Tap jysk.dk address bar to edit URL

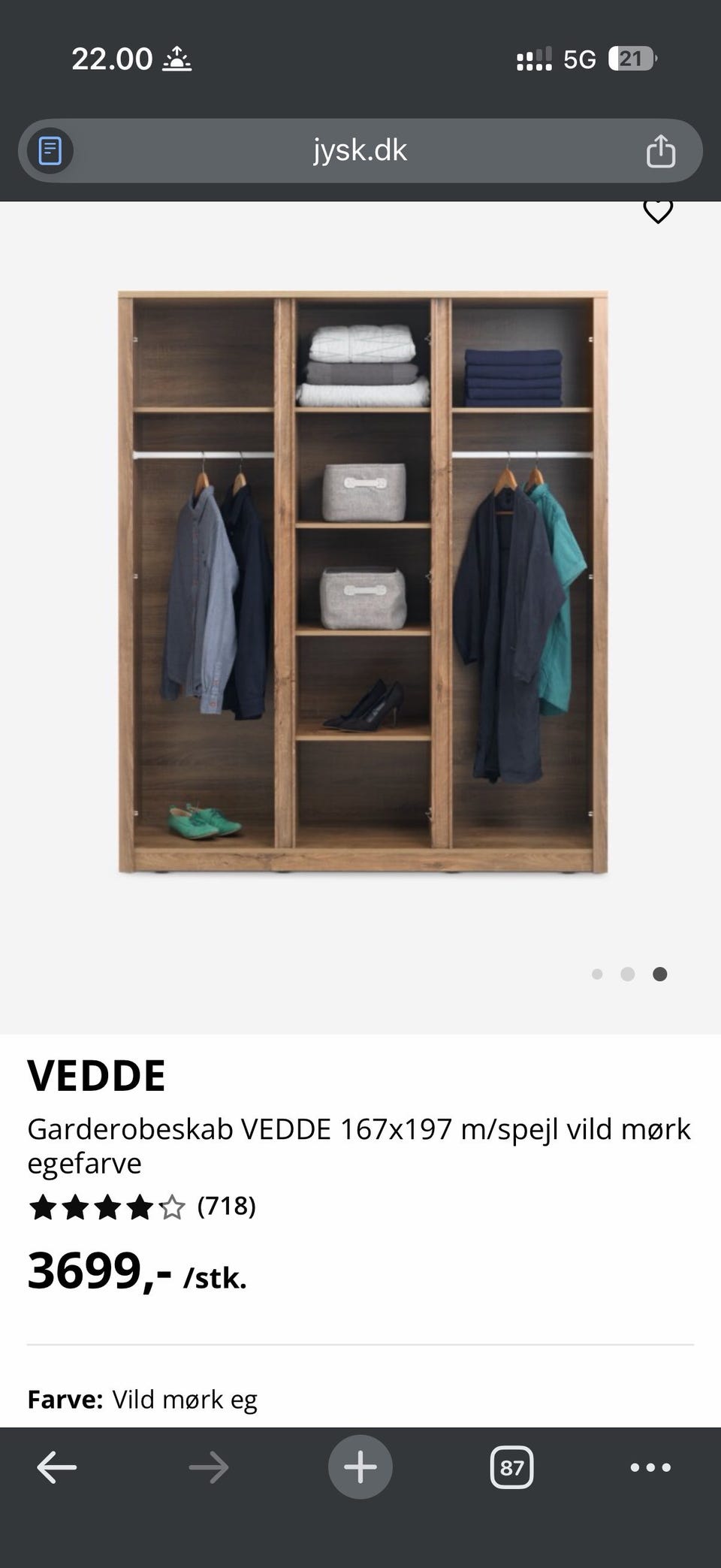360,151
